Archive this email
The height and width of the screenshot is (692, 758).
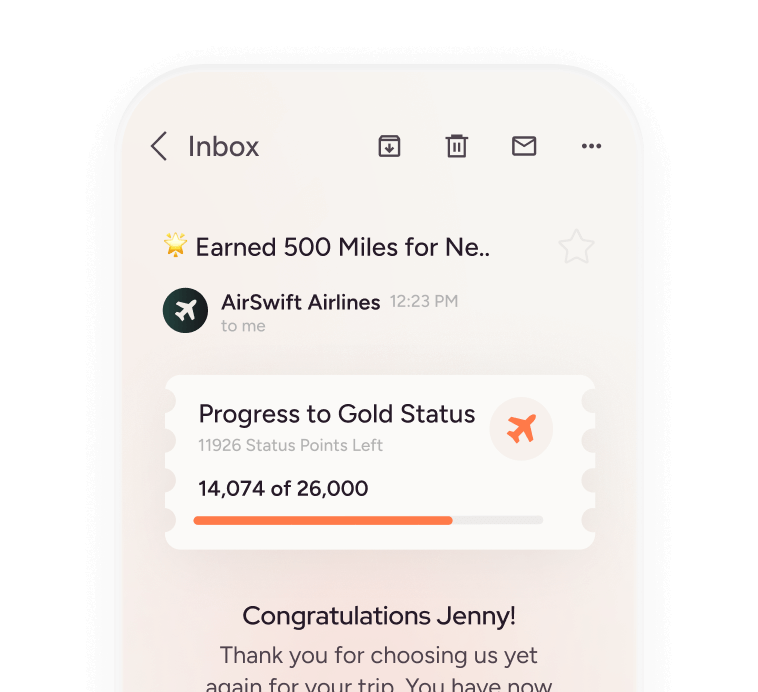point(389,146)
